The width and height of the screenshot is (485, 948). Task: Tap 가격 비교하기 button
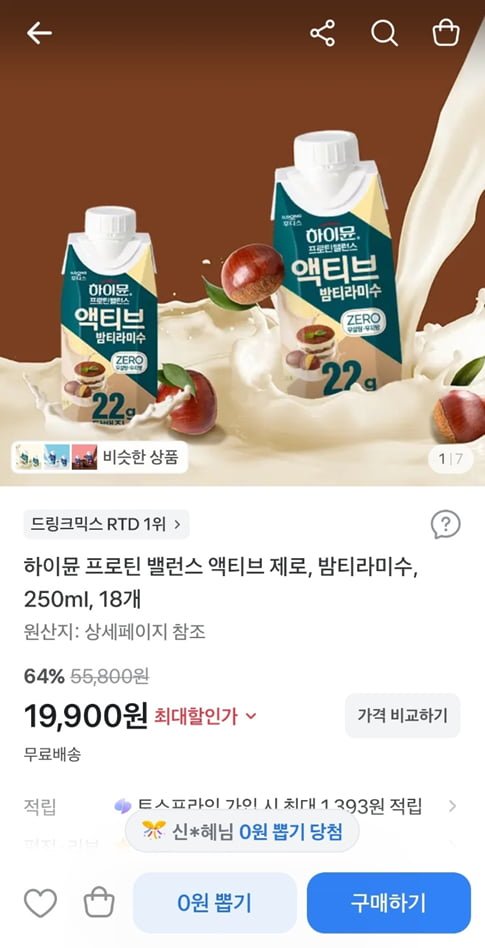(403, 716)
